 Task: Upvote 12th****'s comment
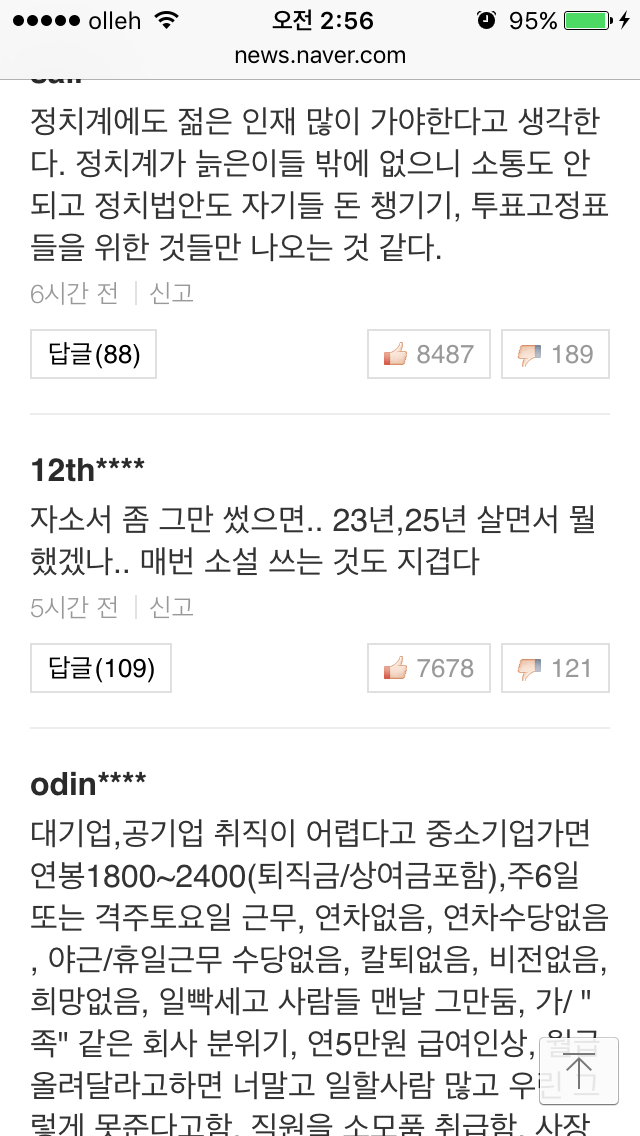click(x=429, y=668)
